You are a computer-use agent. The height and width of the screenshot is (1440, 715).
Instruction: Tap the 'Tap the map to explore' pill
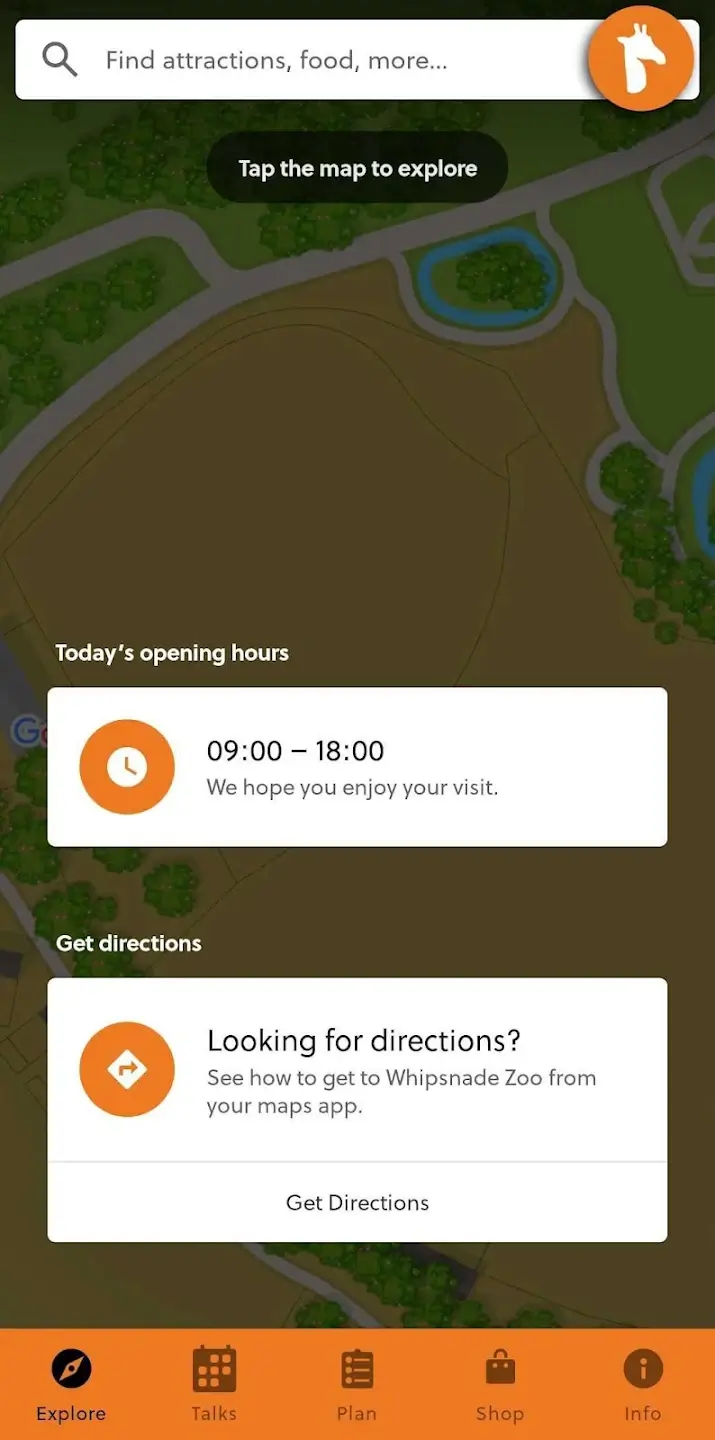point(357,168)
